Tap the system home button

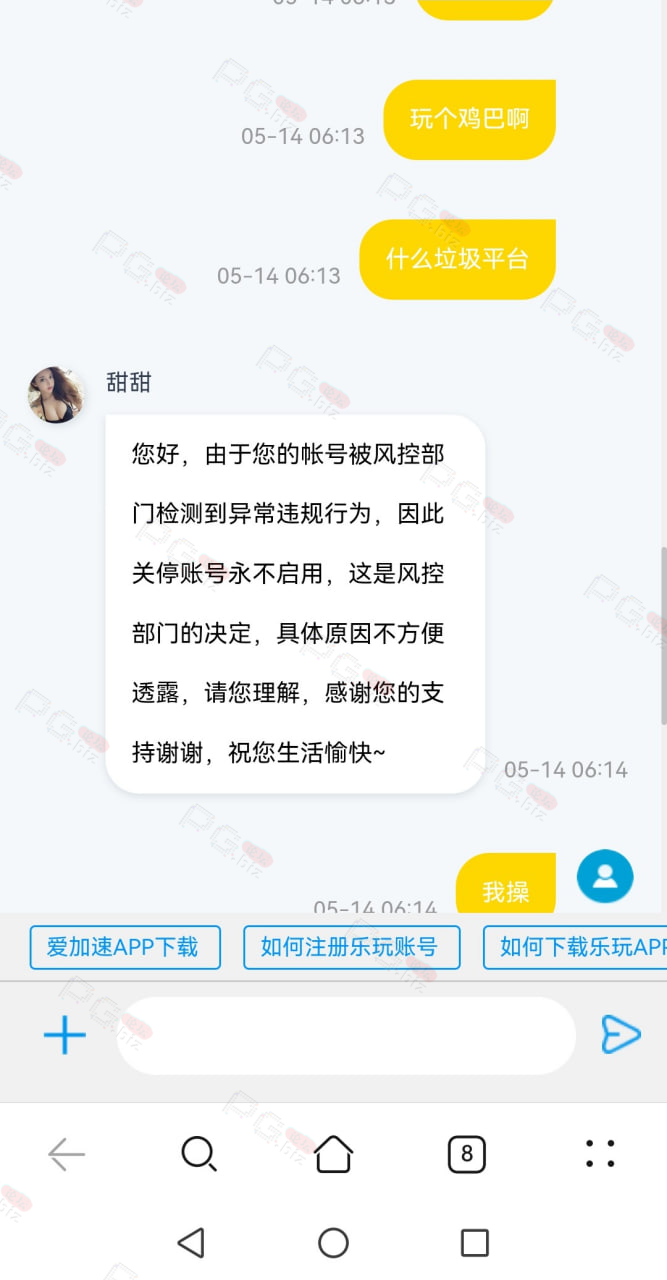[333, 1243]
